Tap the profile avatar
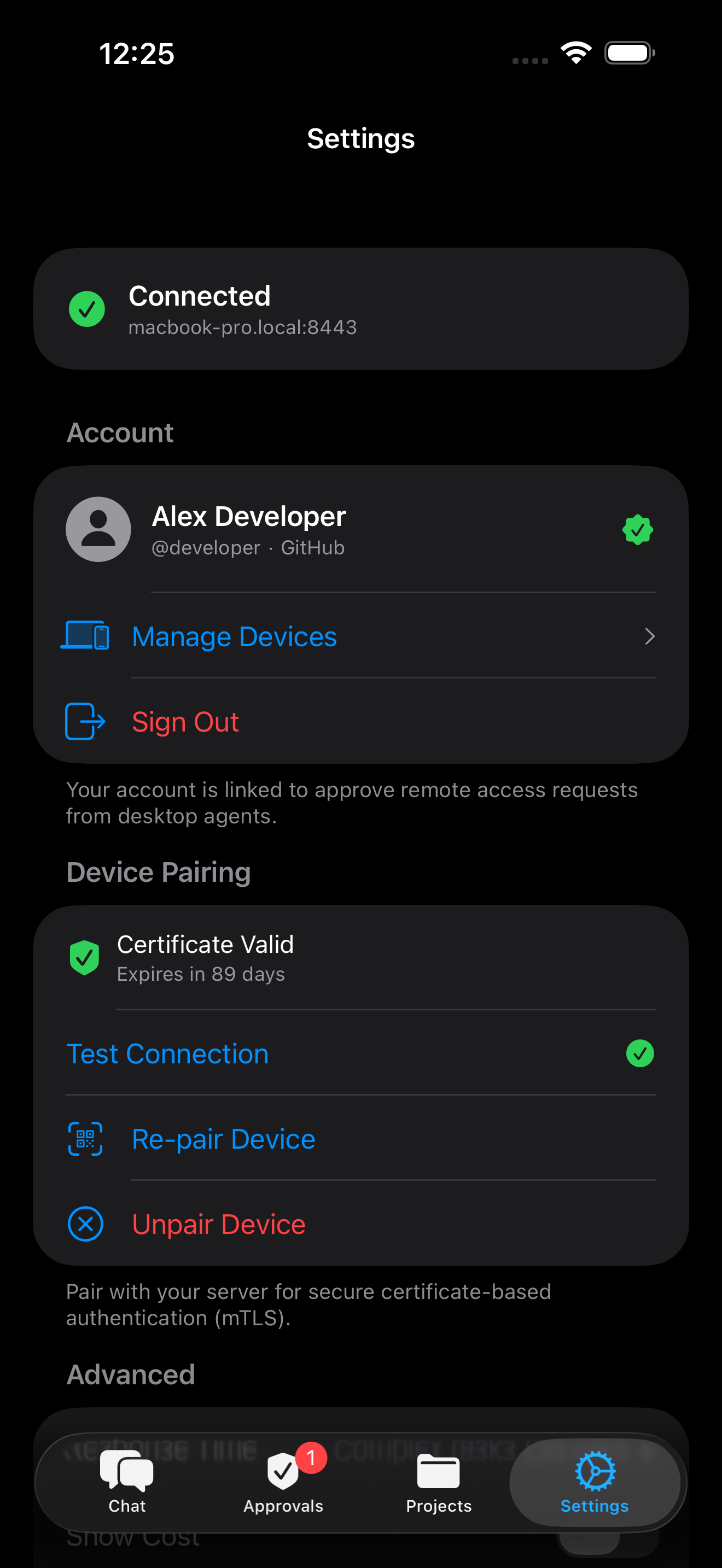Image resolution: width=722 pixels, height=1568 pixels. 98,529
